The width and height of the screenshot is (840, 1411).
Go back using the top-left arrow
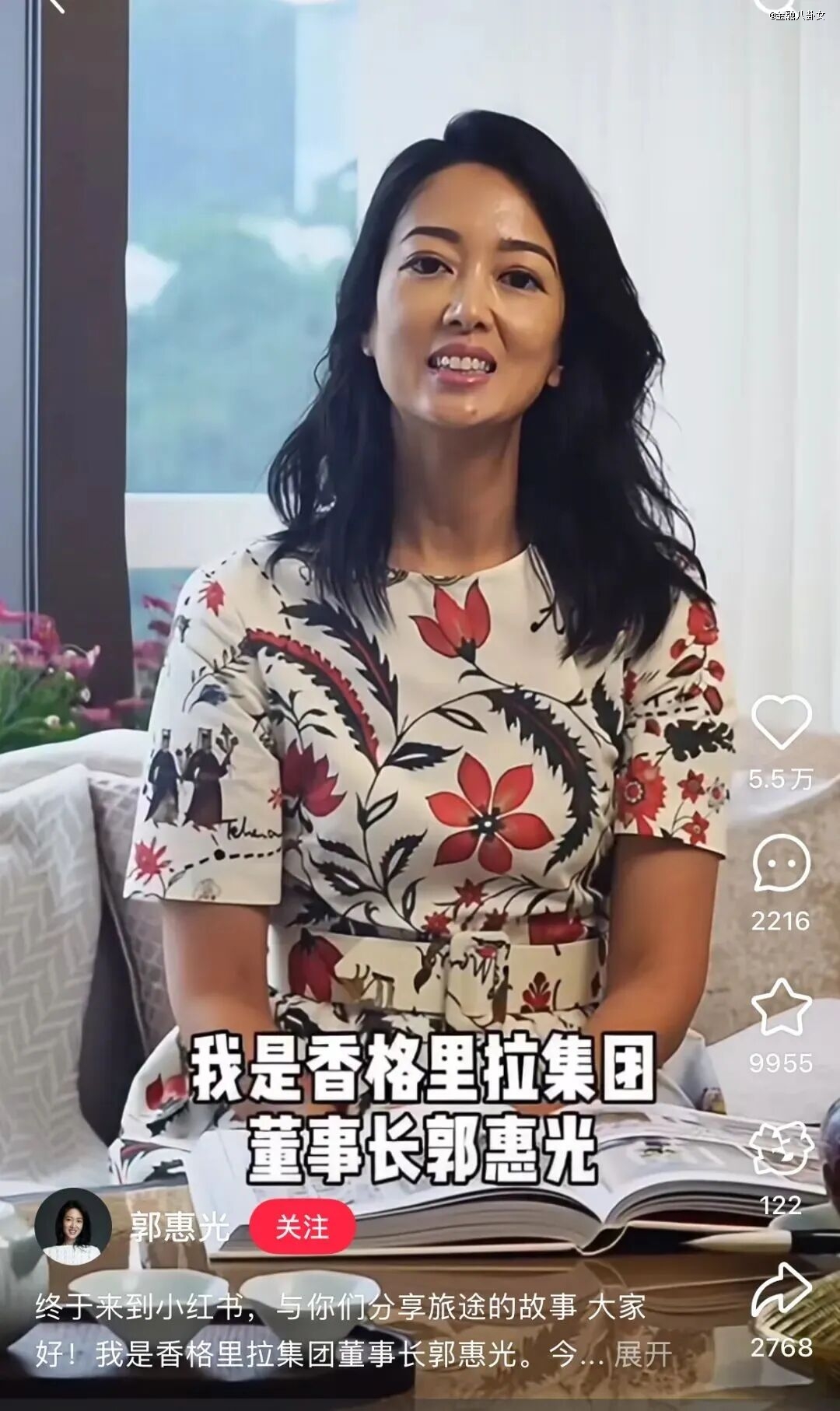coord(54,6)
